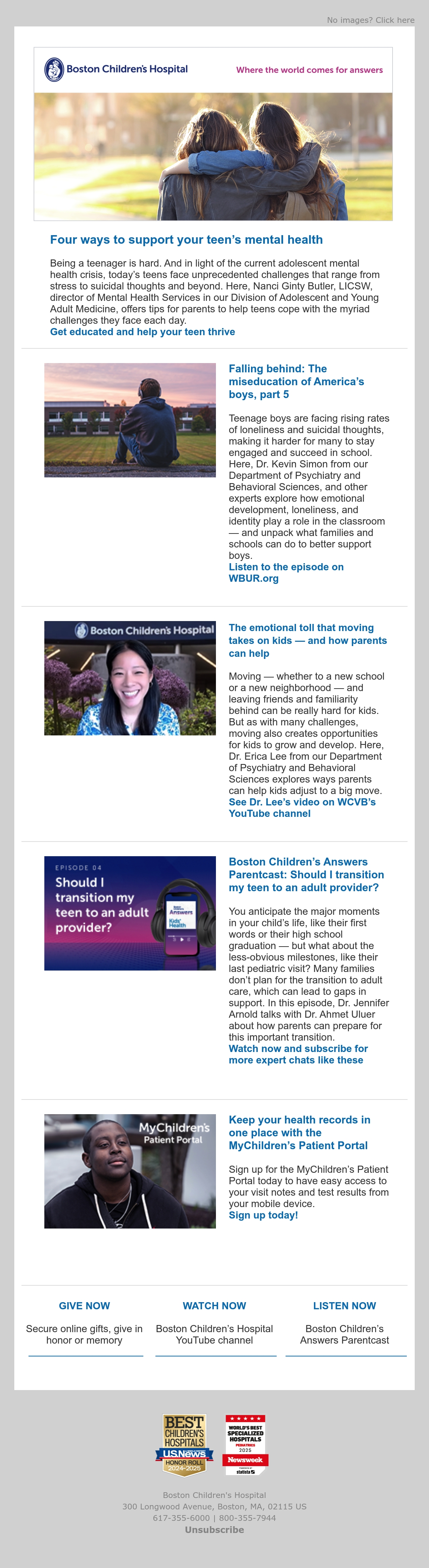Open the image of boy sitting with headphones
The height and width of the screenshot is (1568, 429).
tap(130, 420)
